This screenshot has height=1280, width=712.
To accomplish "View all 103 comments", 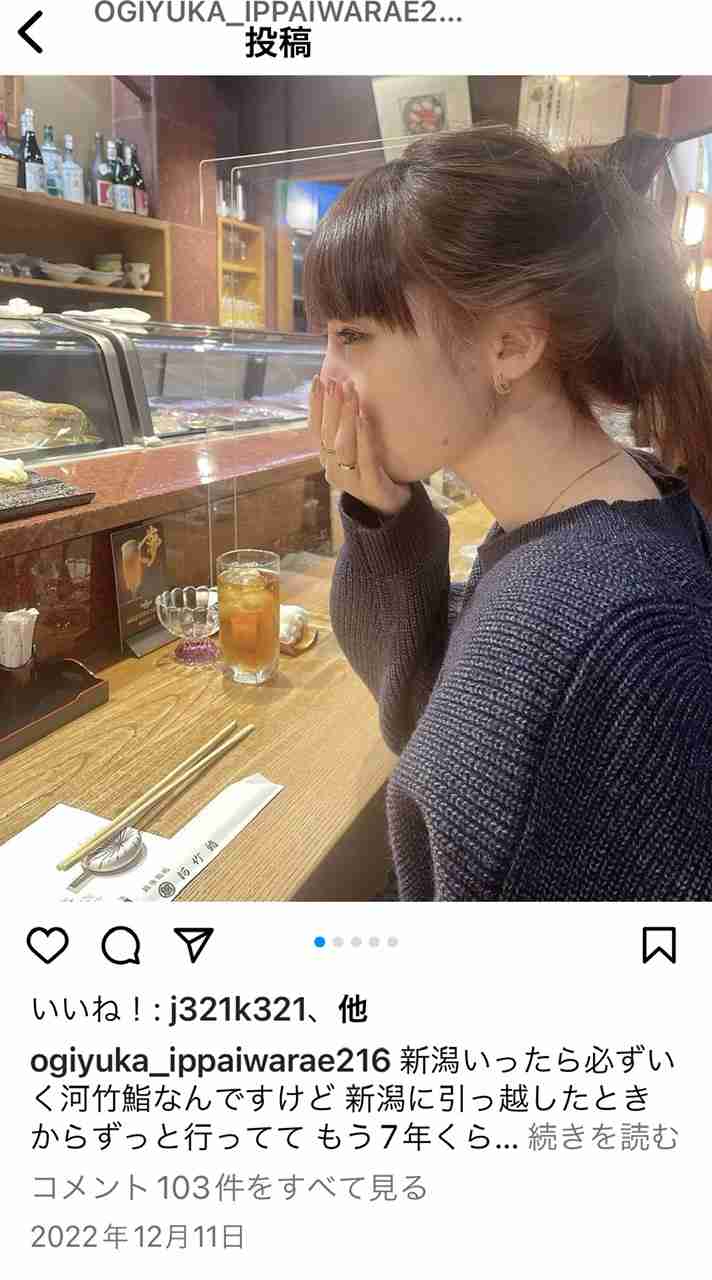I will tap(230, 1188).
